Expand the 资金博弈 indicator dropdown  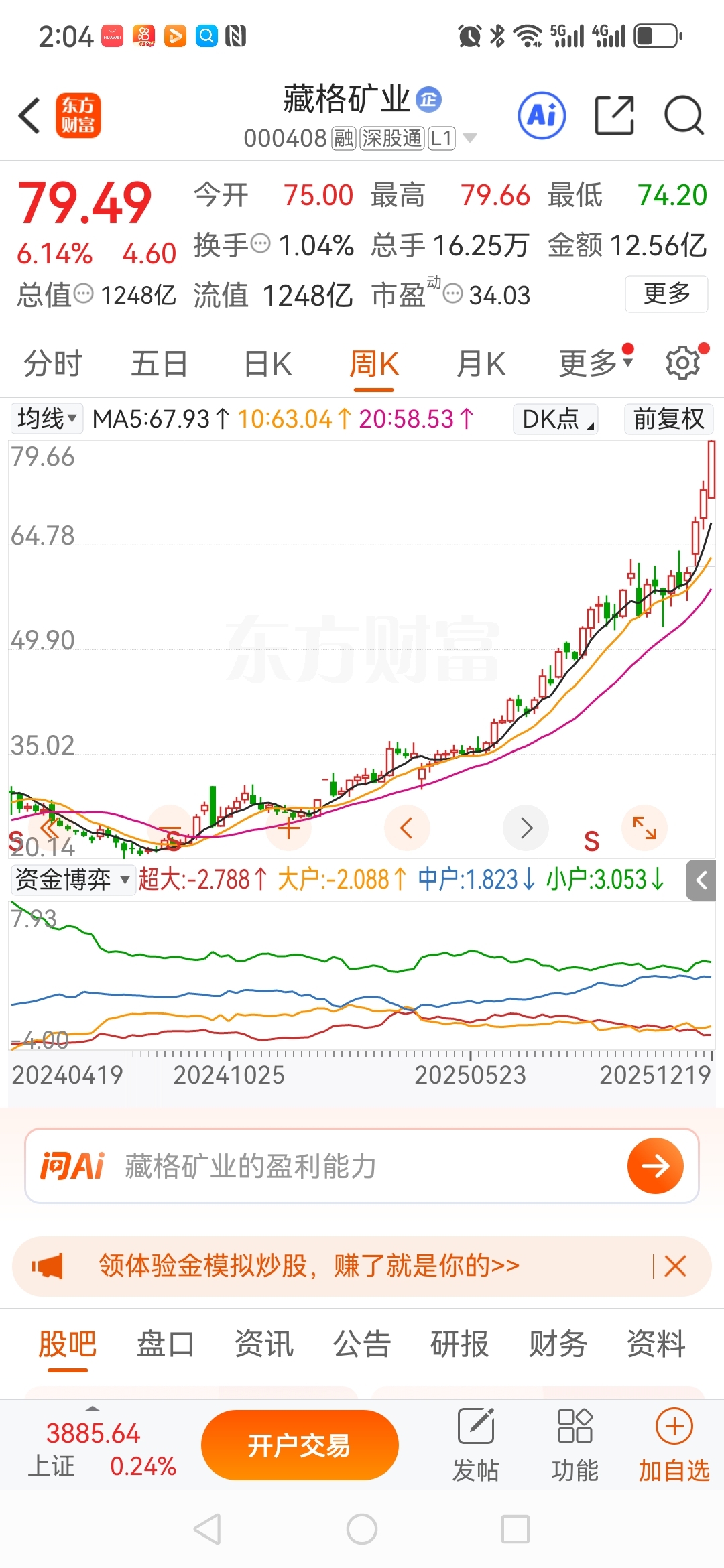click(72, 879)
